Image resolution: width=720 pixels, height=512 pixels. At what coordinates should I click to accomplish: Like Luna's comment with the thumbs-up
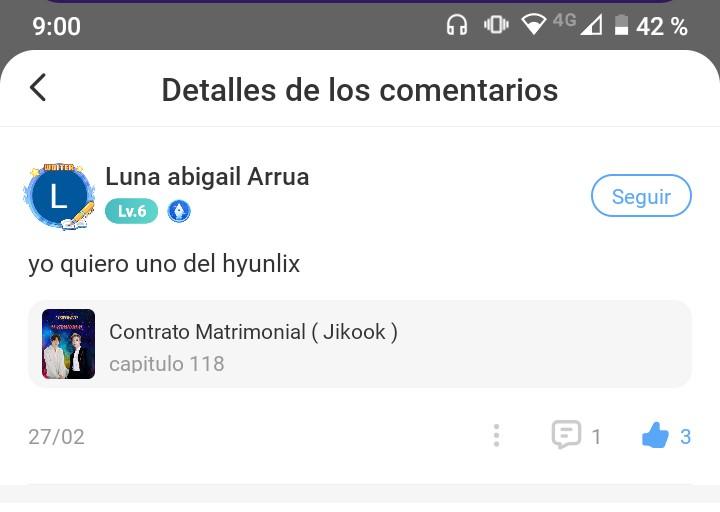(x=655, y=435)
